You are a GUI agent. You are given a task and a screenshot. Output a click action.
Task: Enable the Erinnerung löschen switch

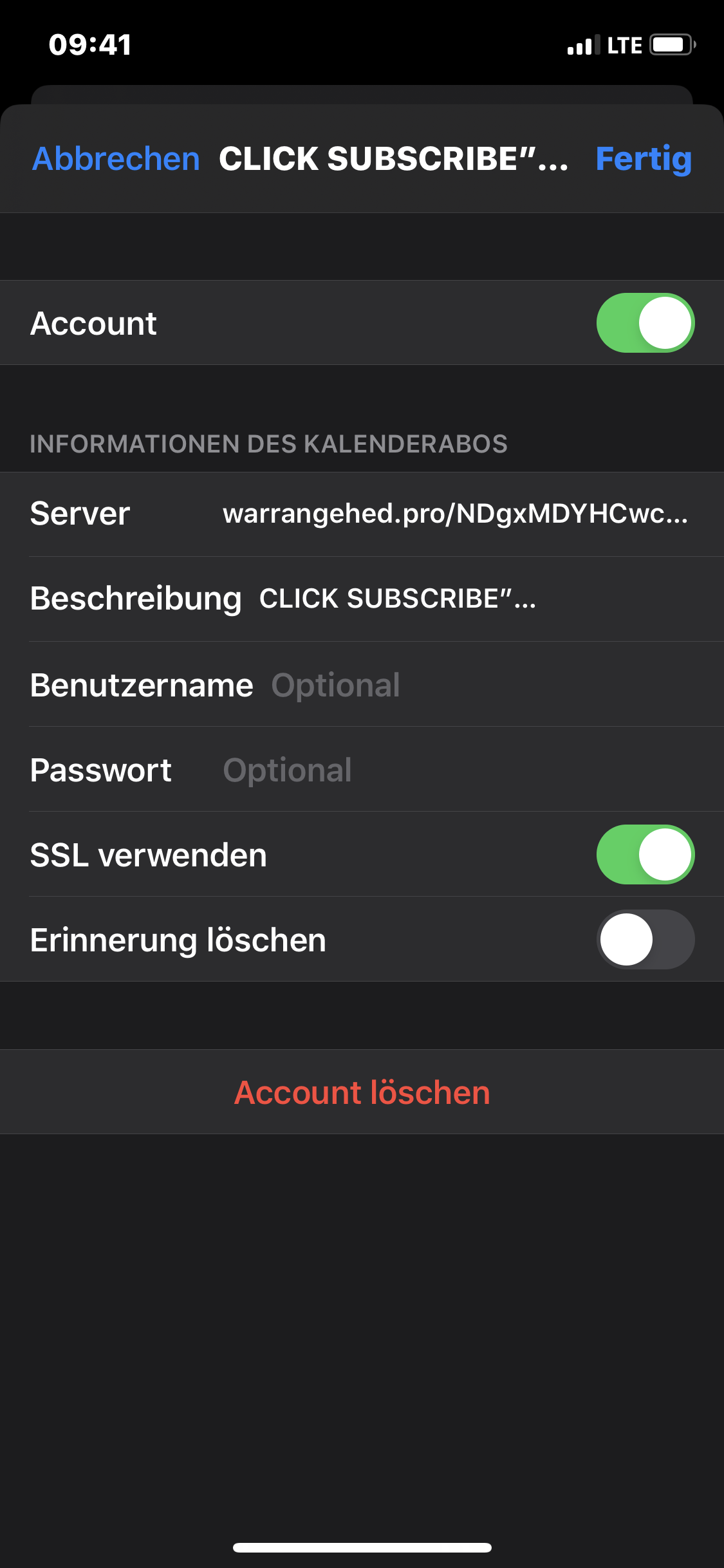pyautogui.click(x=645, y=939)
